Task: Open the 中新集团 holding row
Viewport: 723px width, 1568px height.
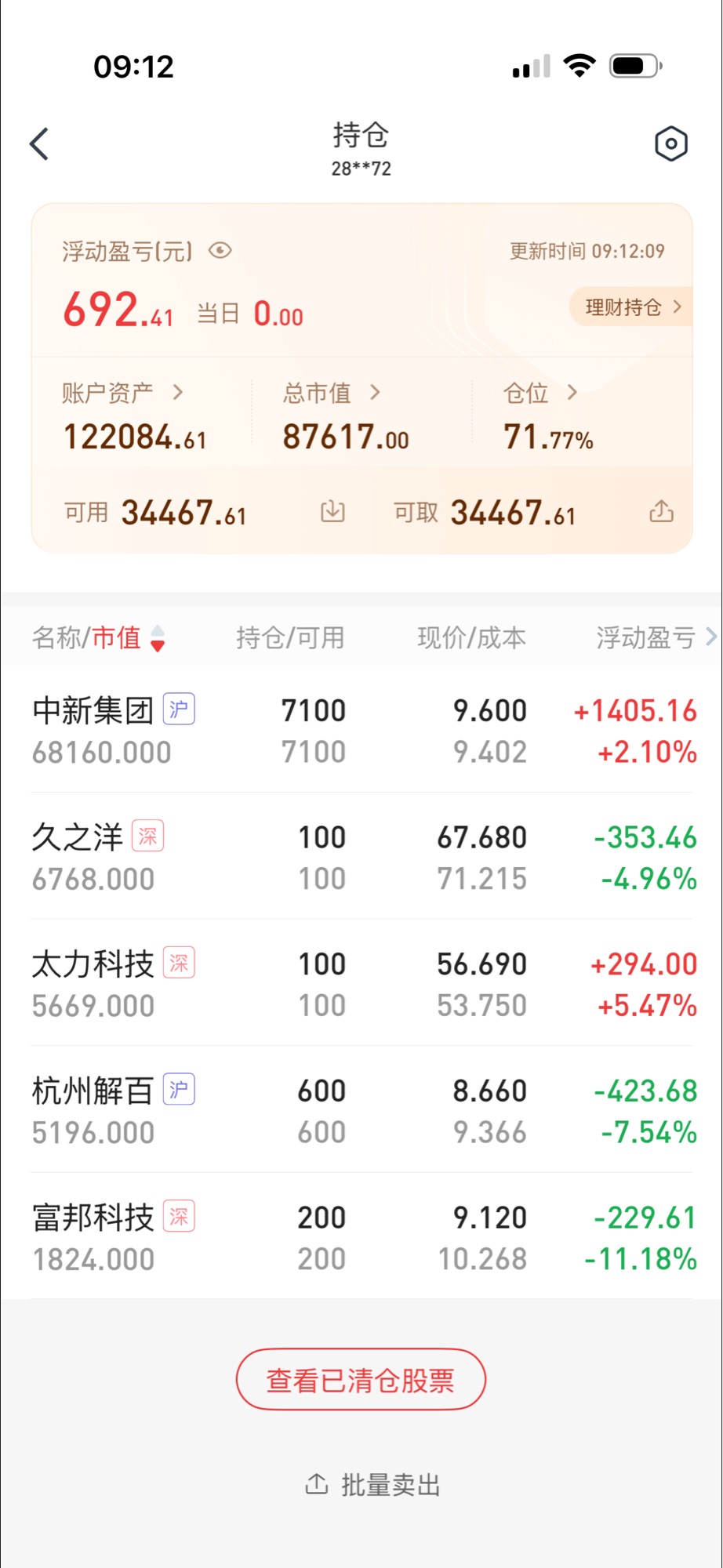Action: 361,731
